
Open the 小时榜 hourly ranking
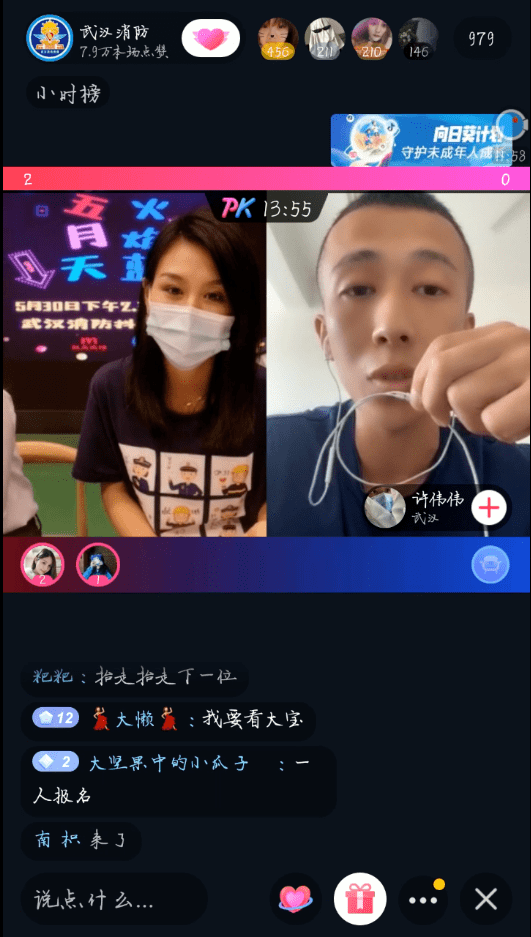click(x=67, y=93)
